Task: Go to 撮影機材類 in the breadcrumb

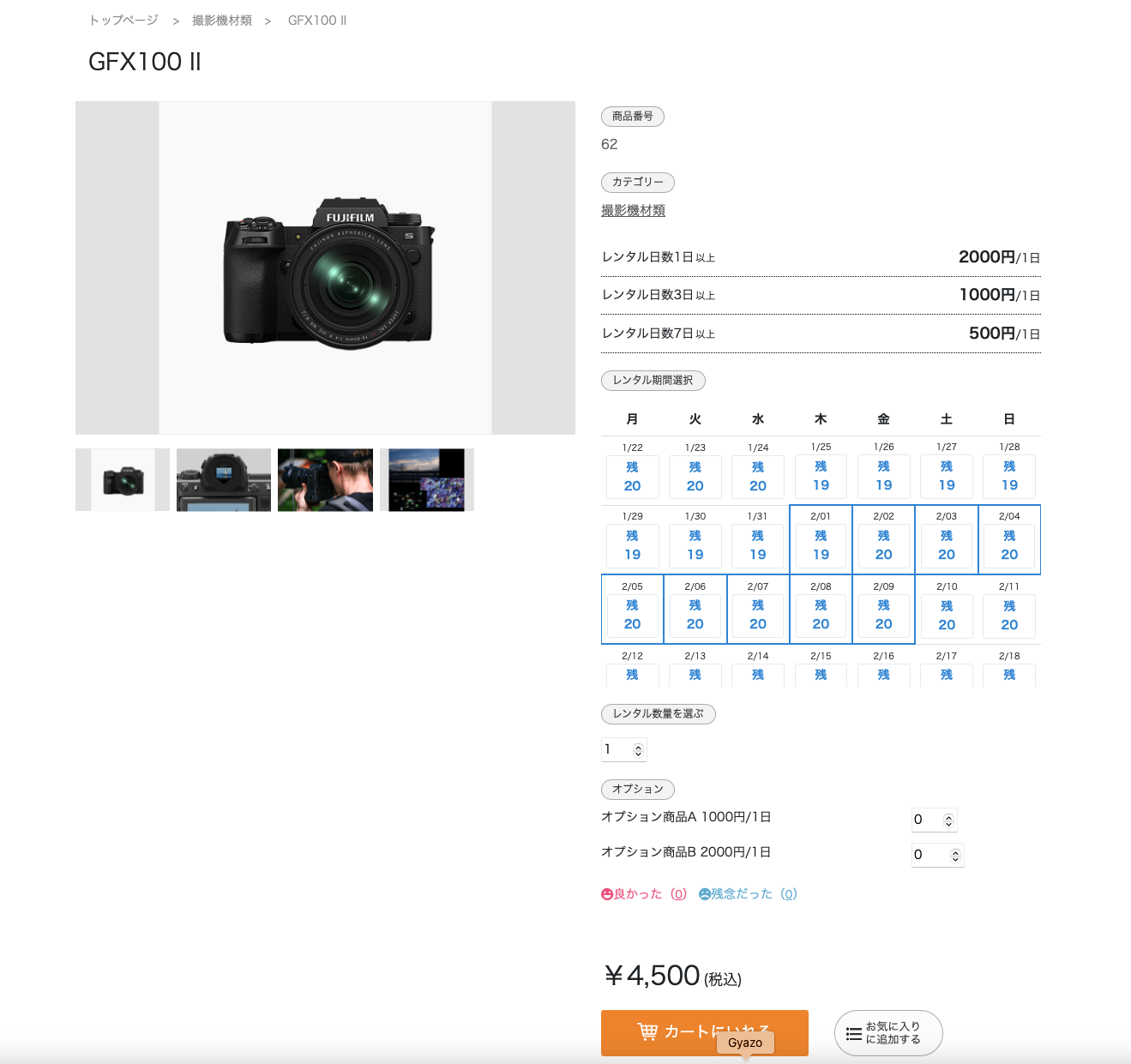Action: (222, 21)
